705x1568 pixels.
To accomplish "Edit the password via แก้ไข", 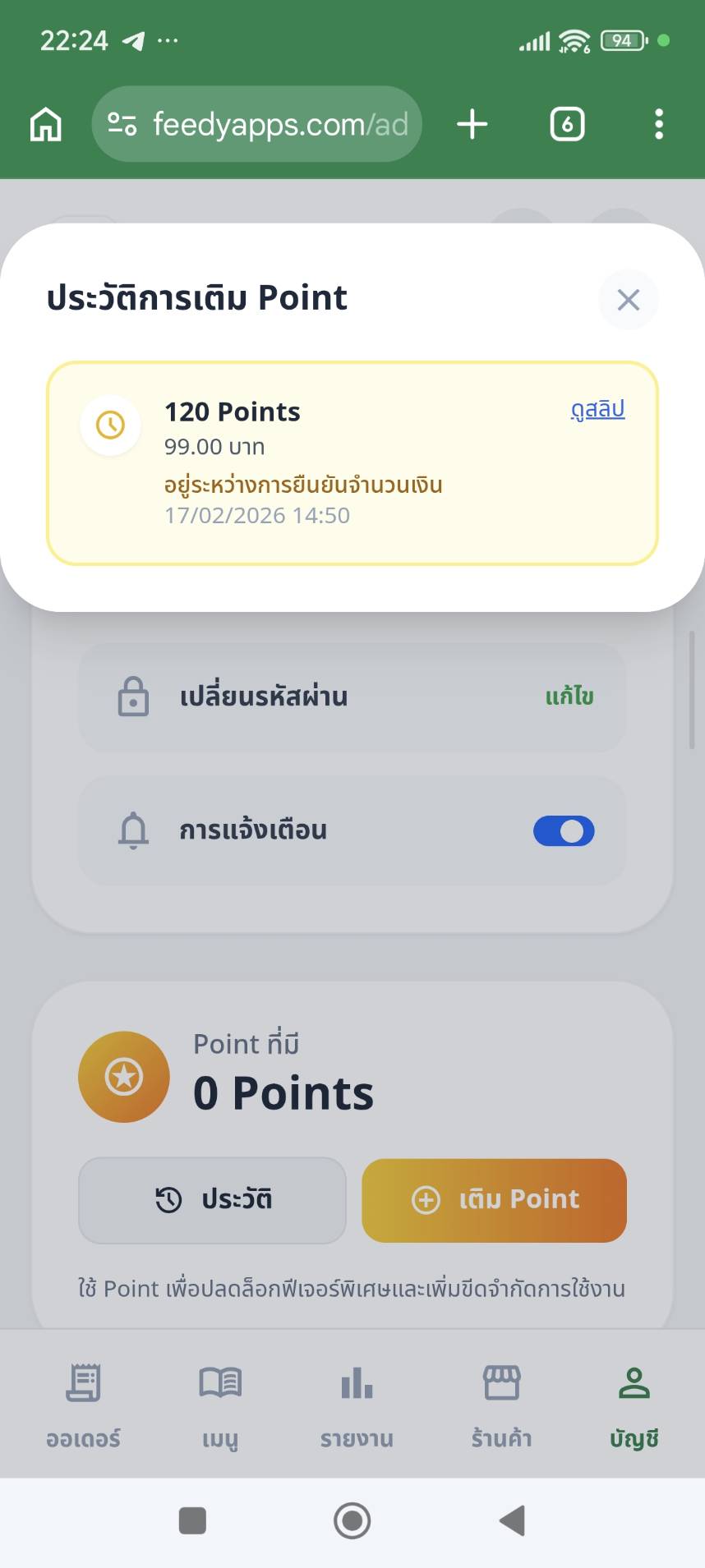I will (x=569, y=697).
